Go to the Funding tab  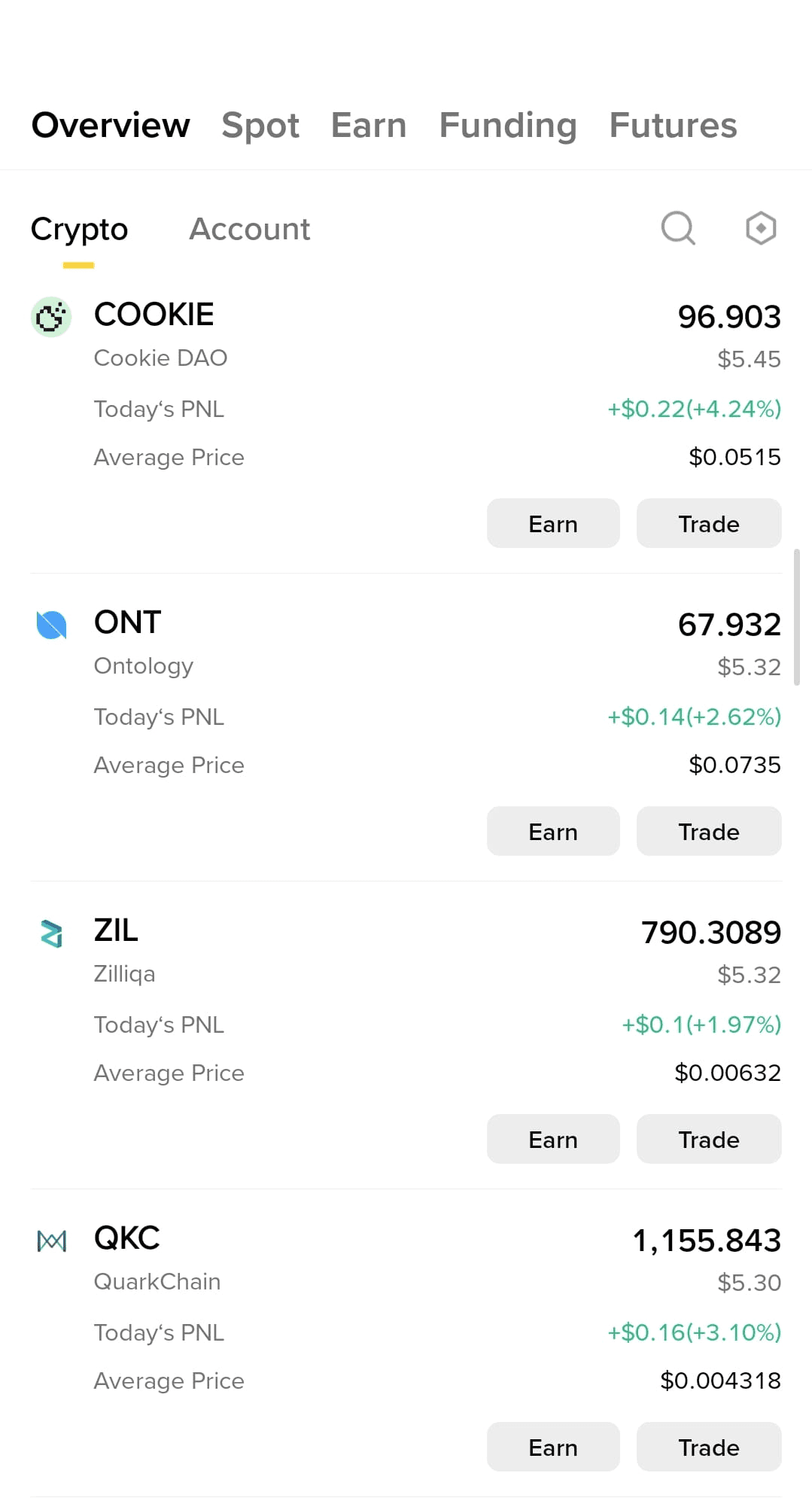pos(508,125)
